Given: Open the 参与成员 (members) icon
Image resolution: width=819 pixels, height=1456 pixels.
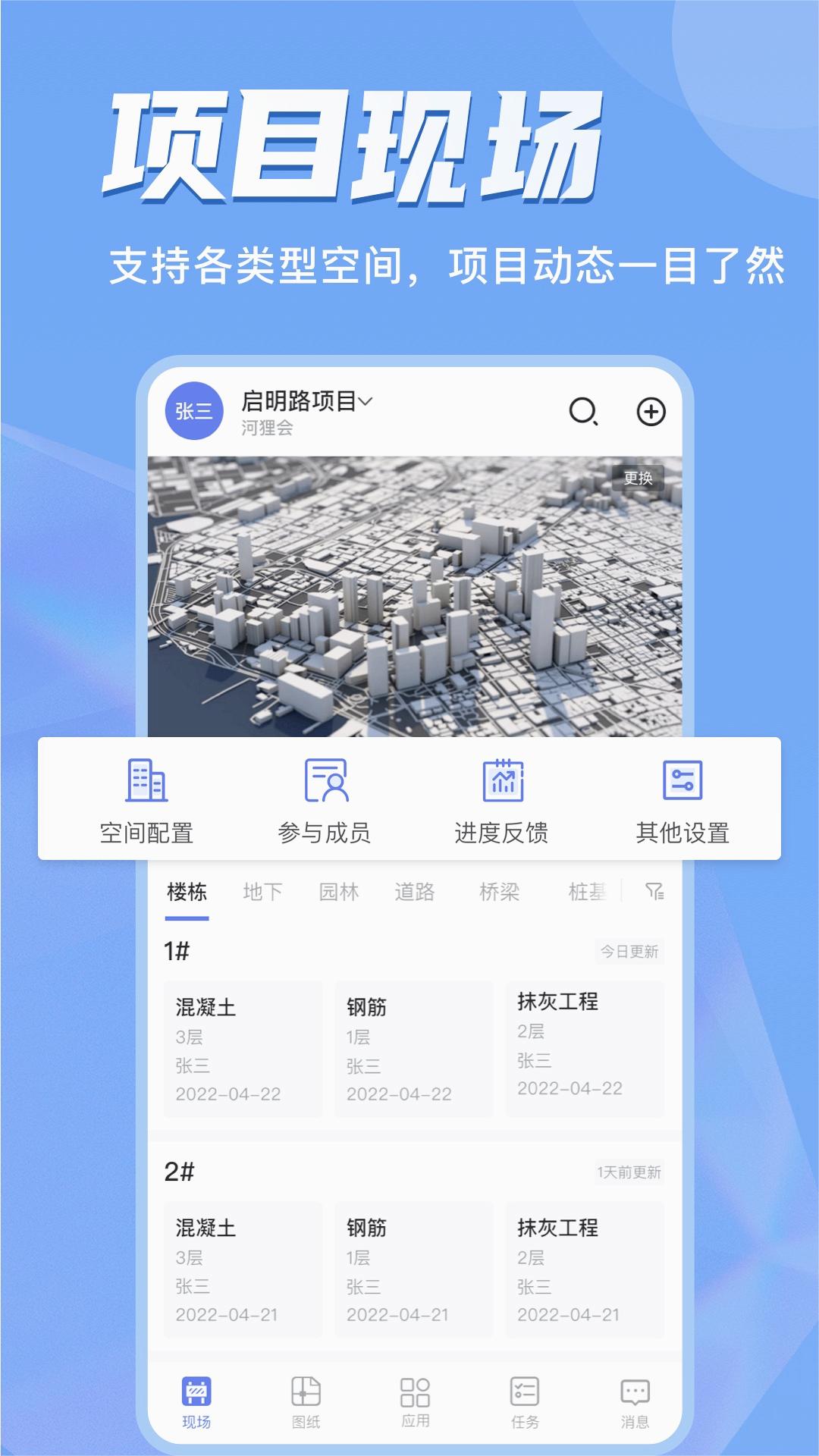Looking at the screenshot, I should [325, 792].
